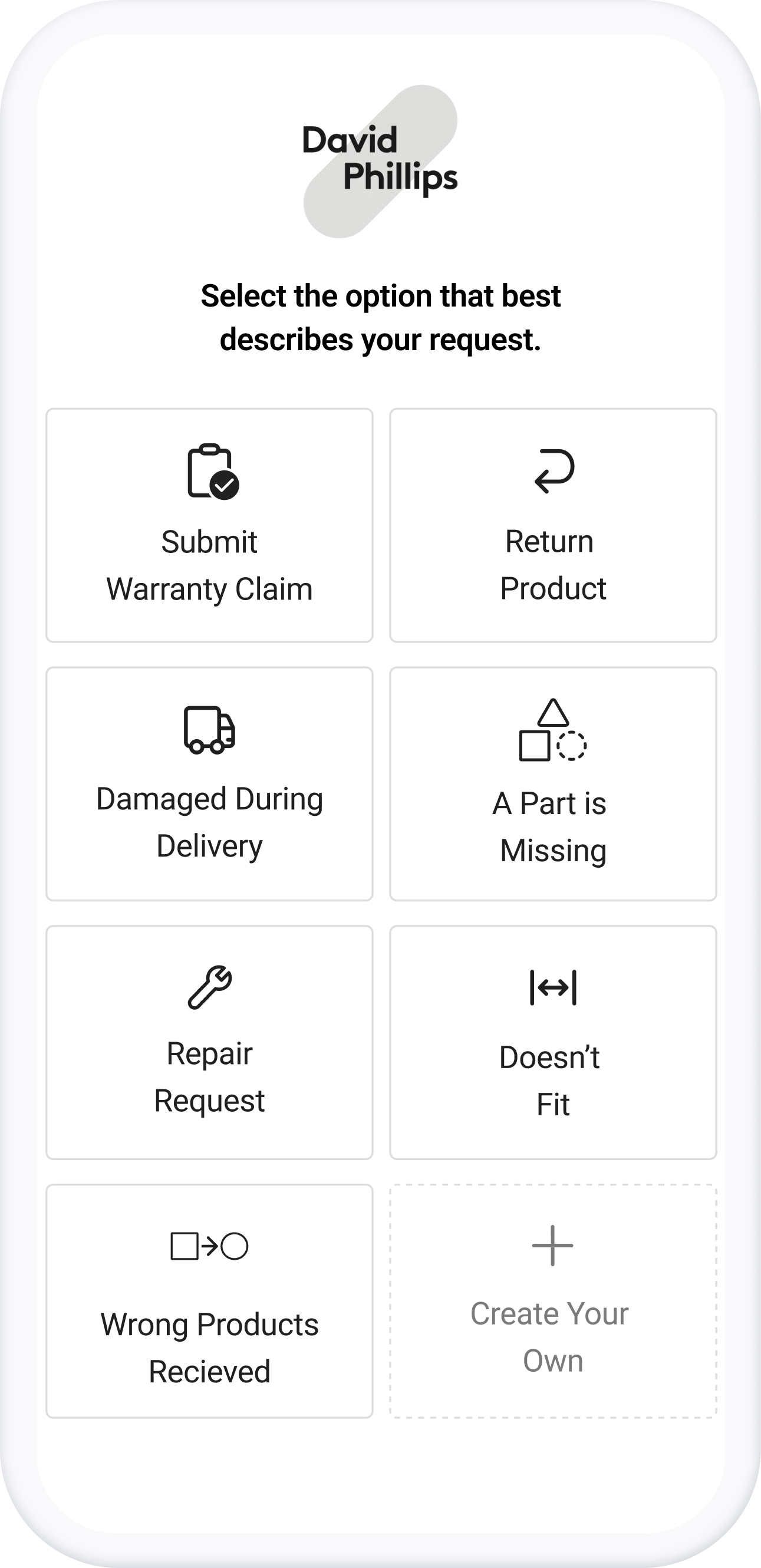Select the Doesn't Fit option
The height and width of the screenshot is (1568, 761).
553,1043
